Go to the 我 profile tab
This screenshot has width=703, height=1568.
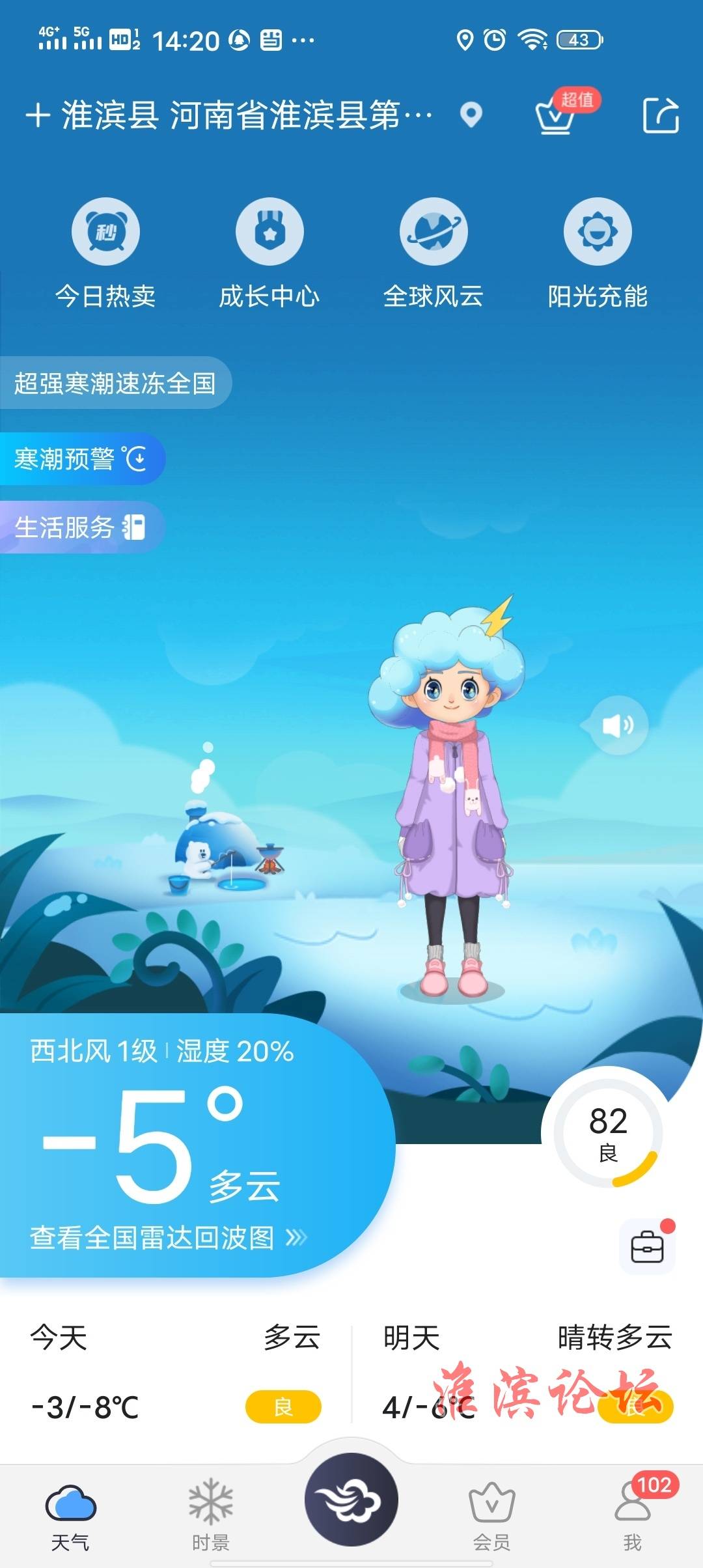(632, 1515)
